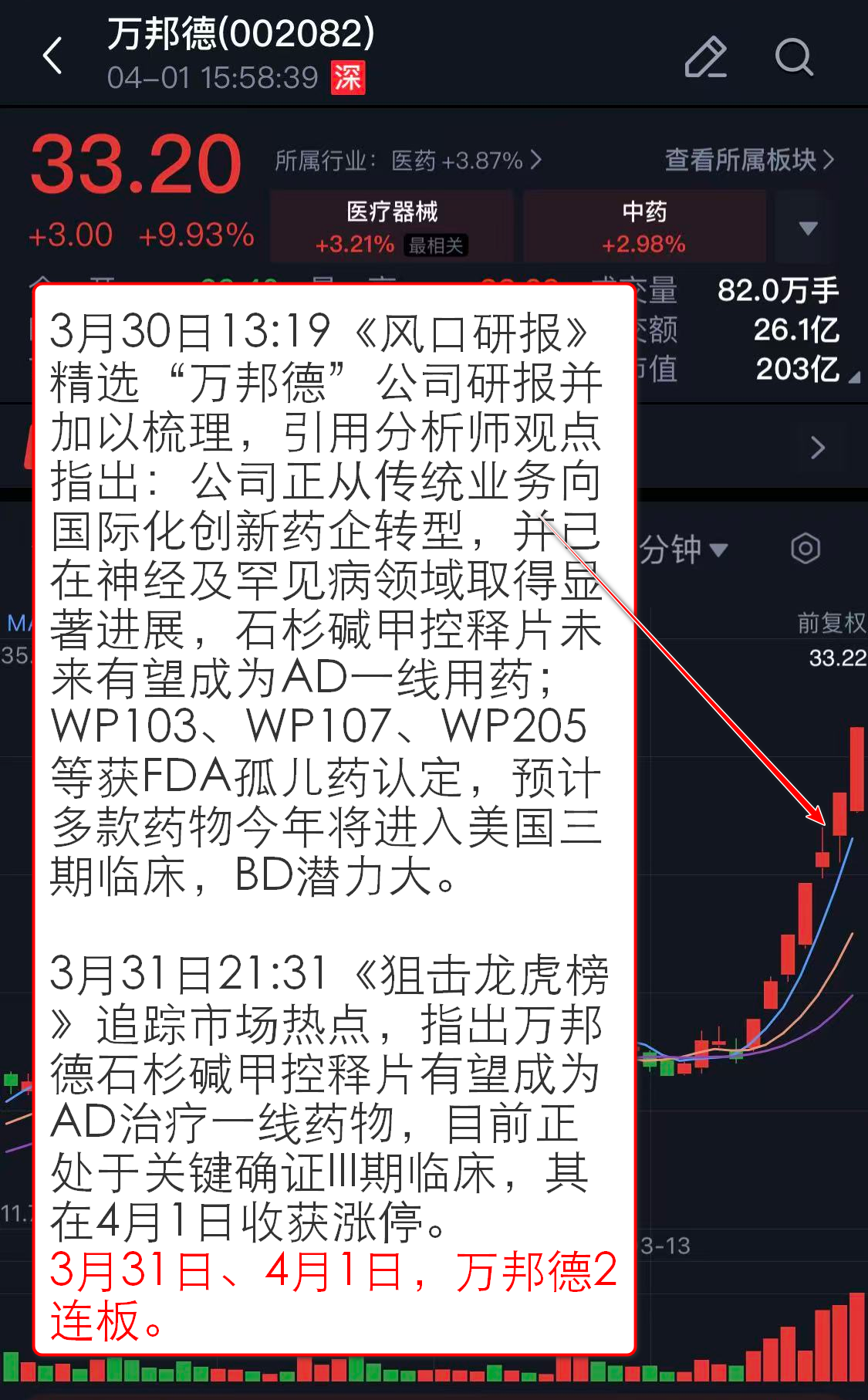Go back from the 万邦德 stock page

(52, 56)
